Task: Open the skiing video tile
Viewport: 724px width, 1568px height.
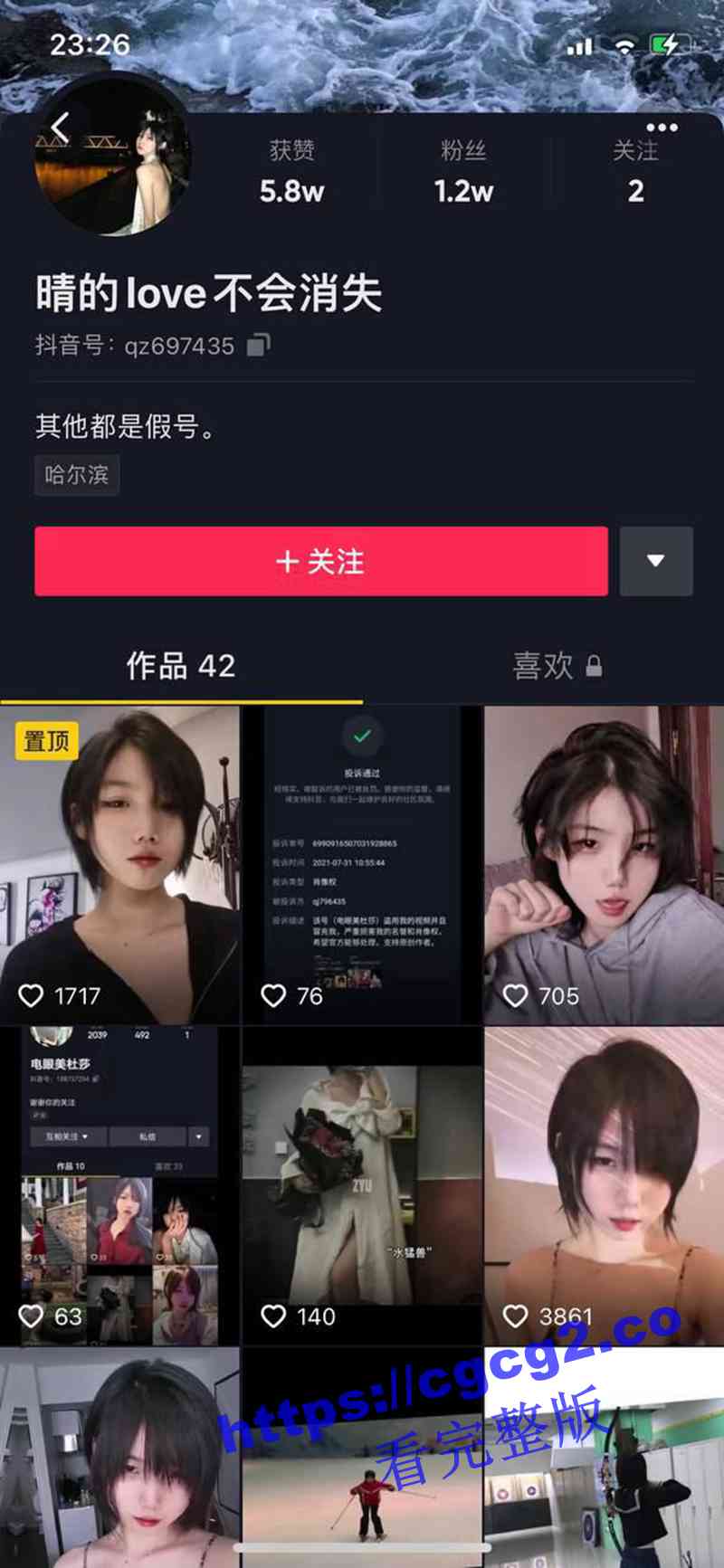Action: click(x=362, y=1457)
